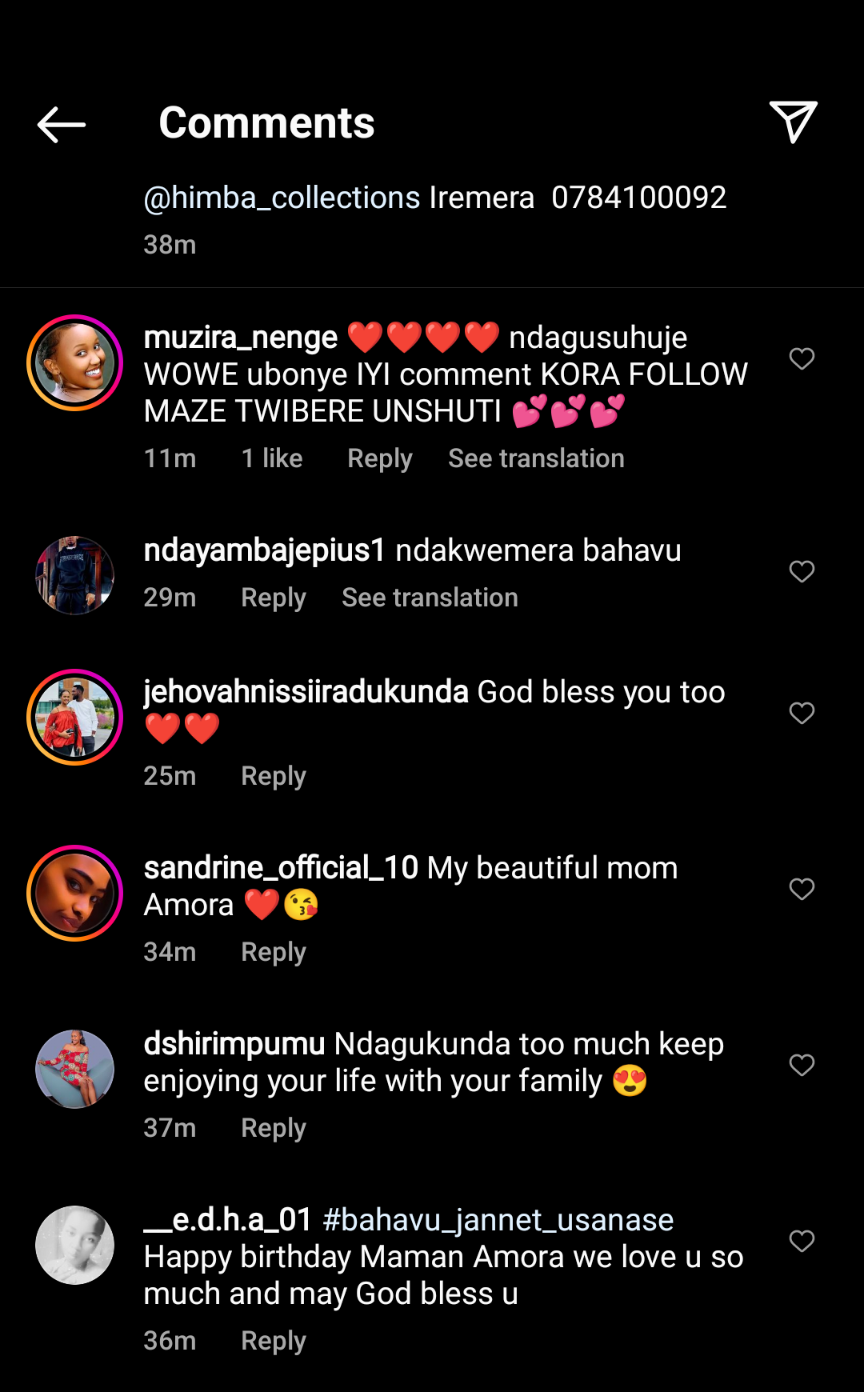Like jehovahnissiiradukunda's comment

[x=802, y=713]
